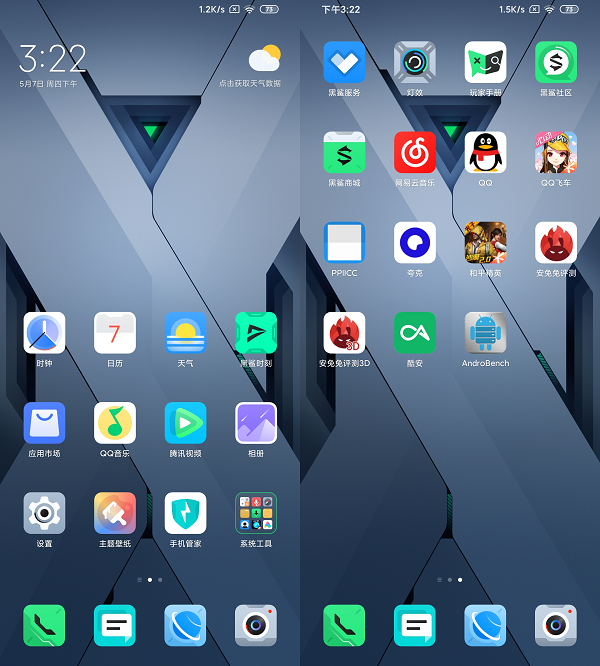Open 黑鲨社区 community app
600x666 pixels.
(556, 62)
